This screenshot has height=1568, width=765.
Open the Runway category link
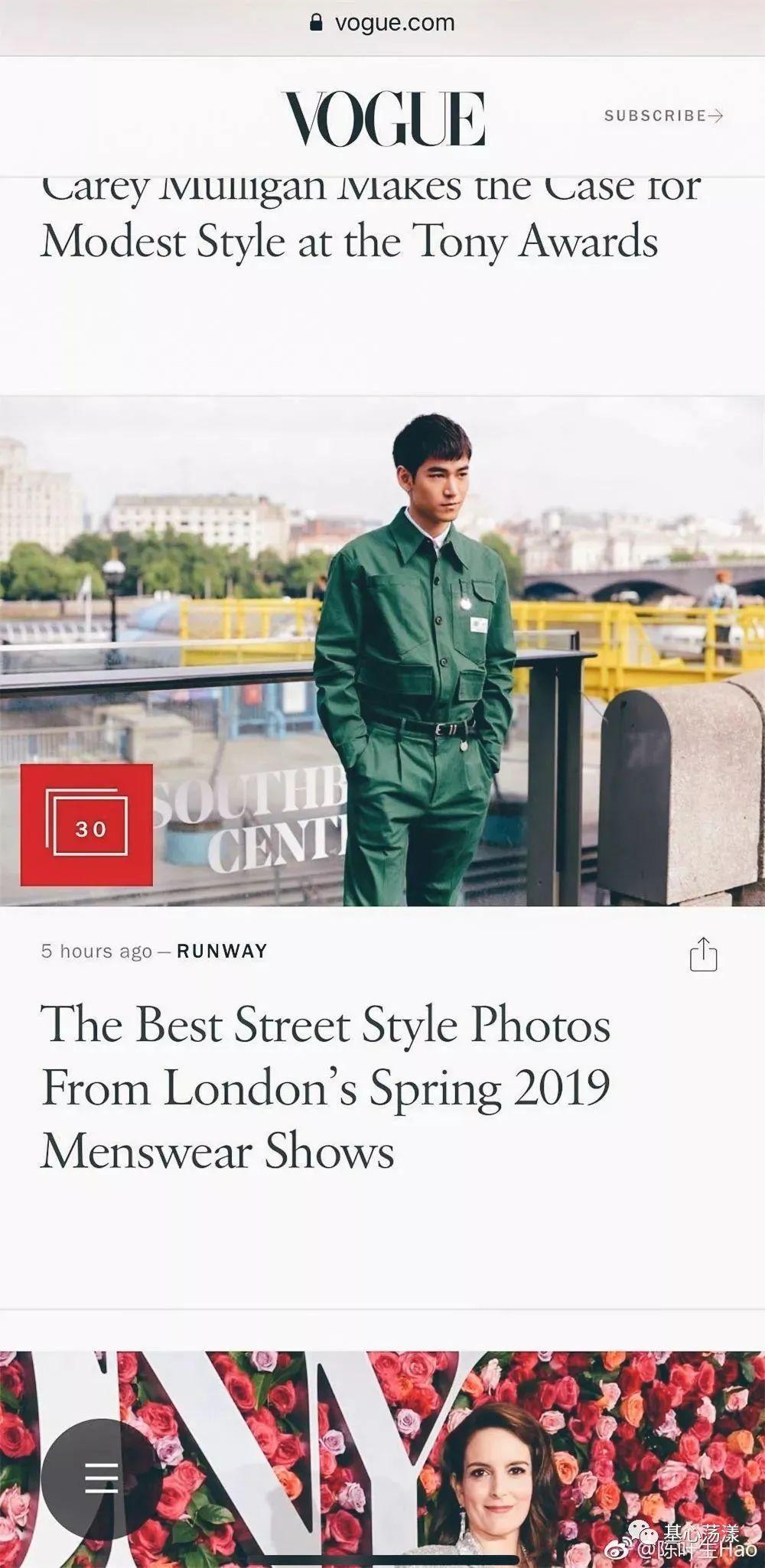pos(222,951)
